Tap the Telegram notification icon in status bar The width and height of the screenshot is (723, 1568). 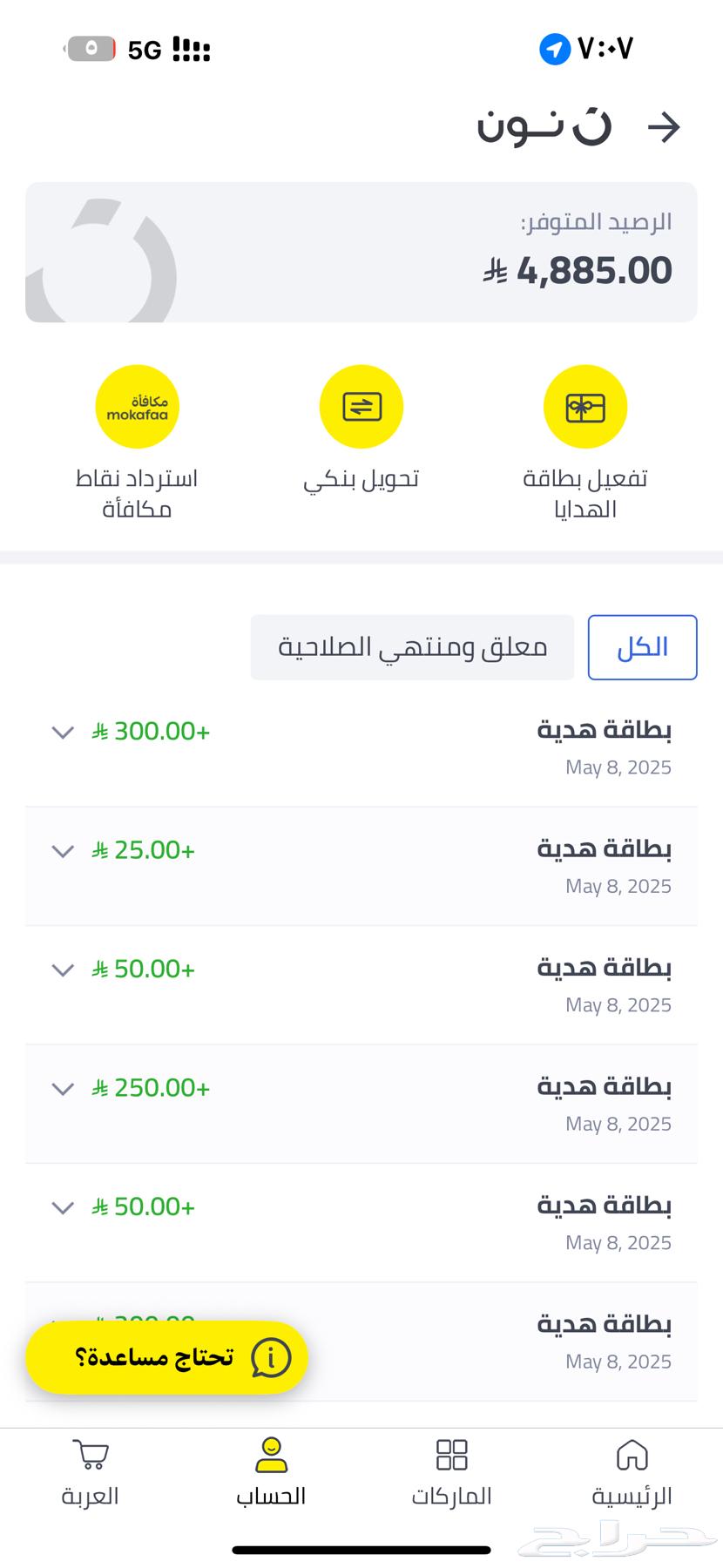[x=554, y=50]
